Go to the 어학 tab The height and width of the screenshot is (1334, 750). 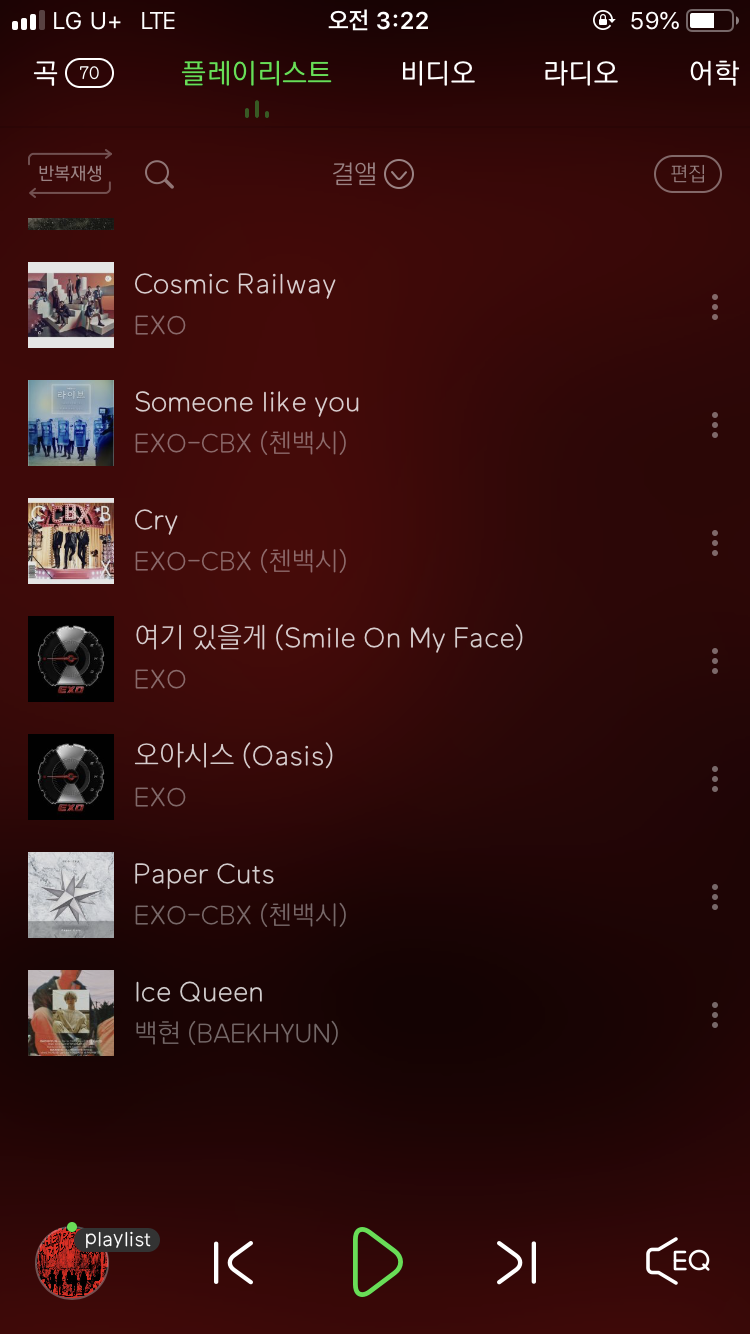[x=713, y=73]
